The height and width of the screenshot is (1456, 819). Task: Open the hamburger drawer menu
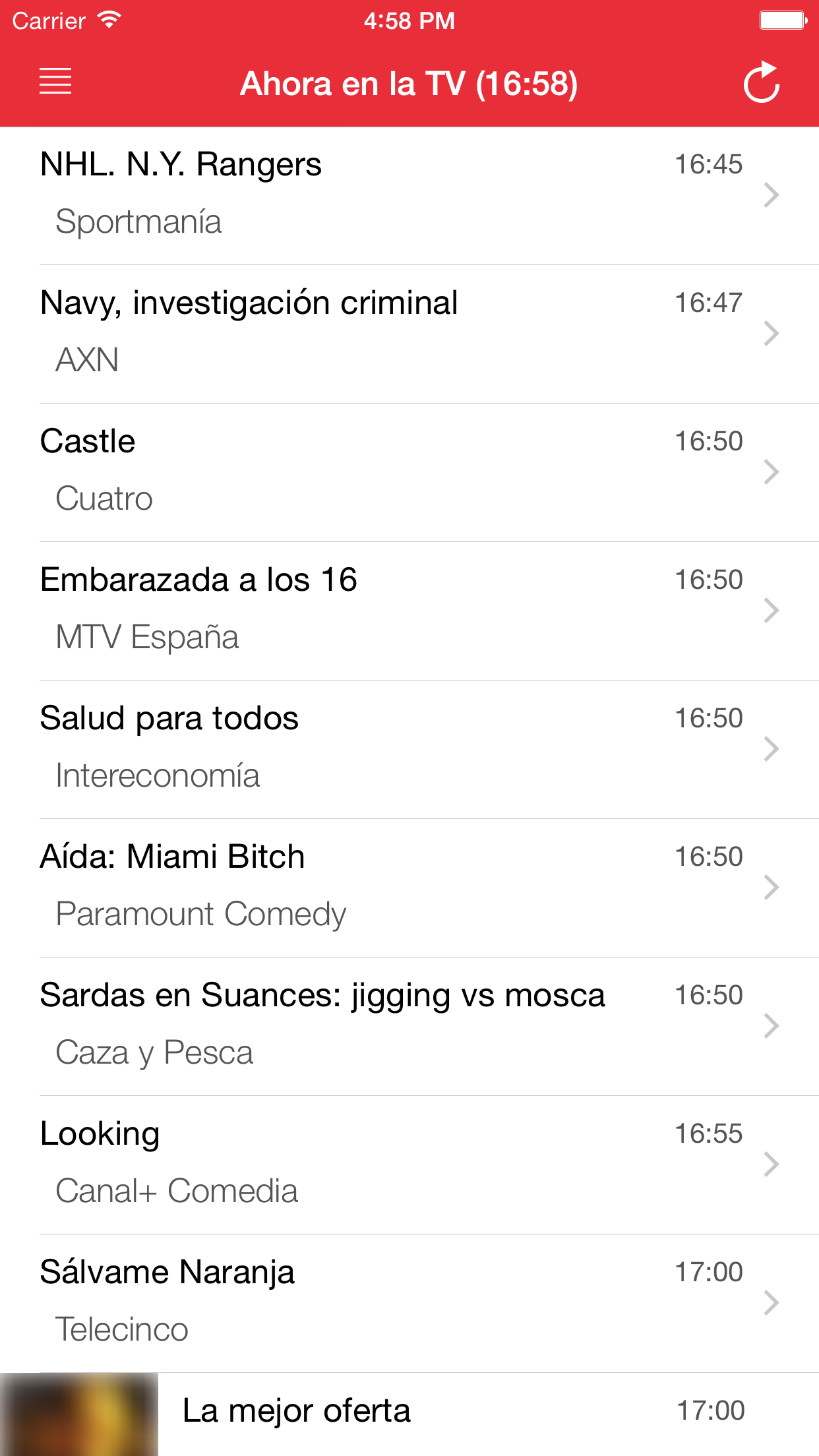coord(55,82)
